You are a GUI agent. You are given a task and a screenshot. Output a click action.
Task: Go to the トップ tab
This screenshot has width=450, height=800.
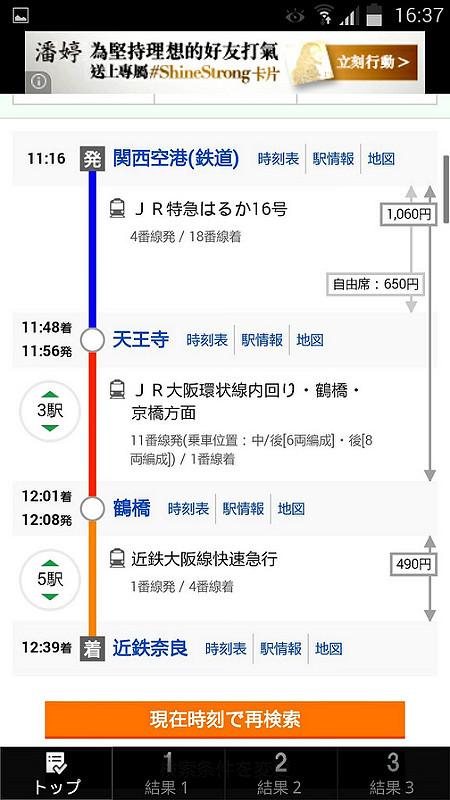pos(56,773)
